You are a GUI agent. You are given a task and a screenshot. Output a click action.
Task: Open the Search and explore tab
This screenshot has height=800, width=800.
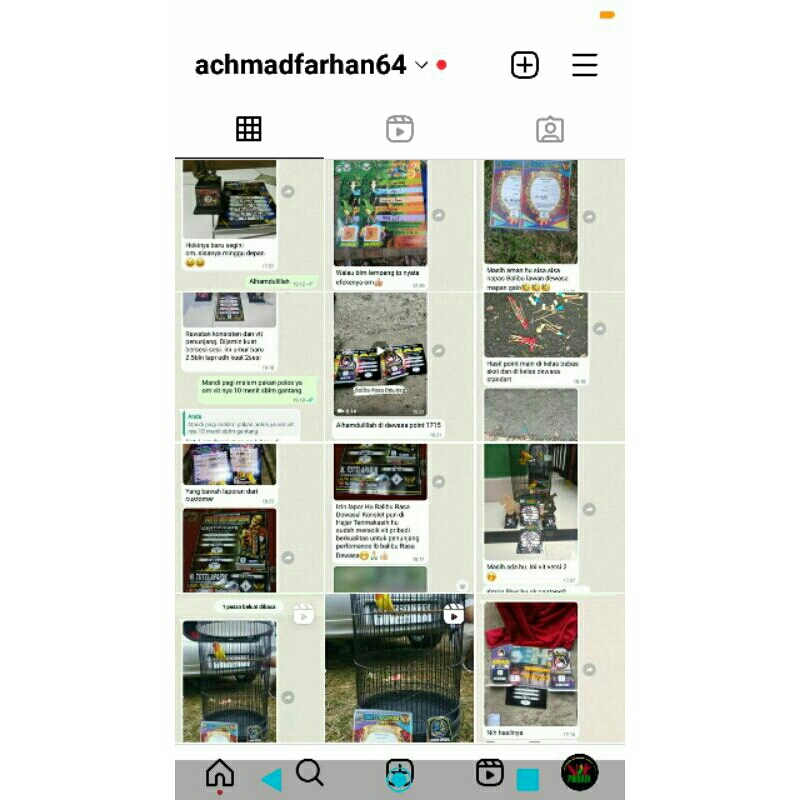click(x=310, y=772)
